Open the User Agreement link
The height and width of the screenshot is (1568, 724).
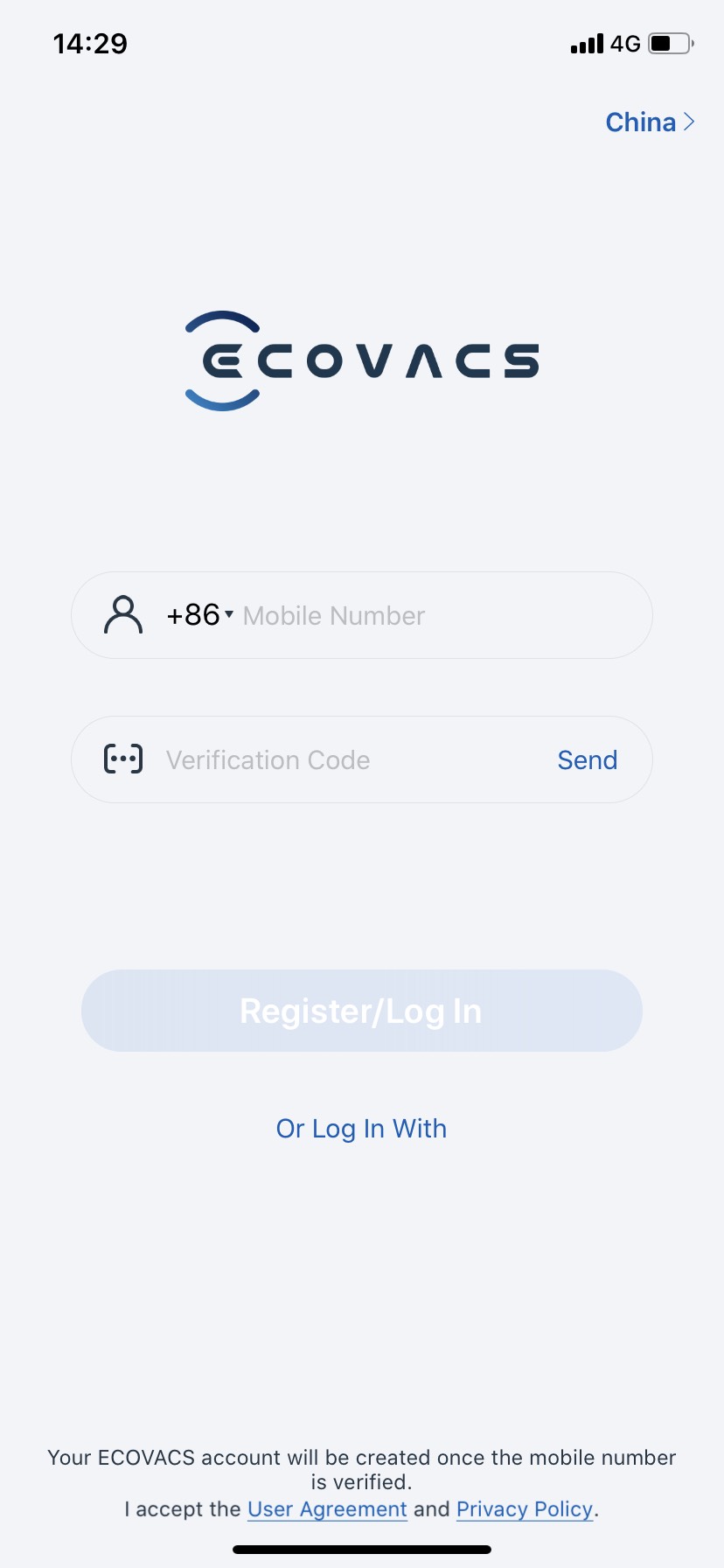(x=327, y=1508)
